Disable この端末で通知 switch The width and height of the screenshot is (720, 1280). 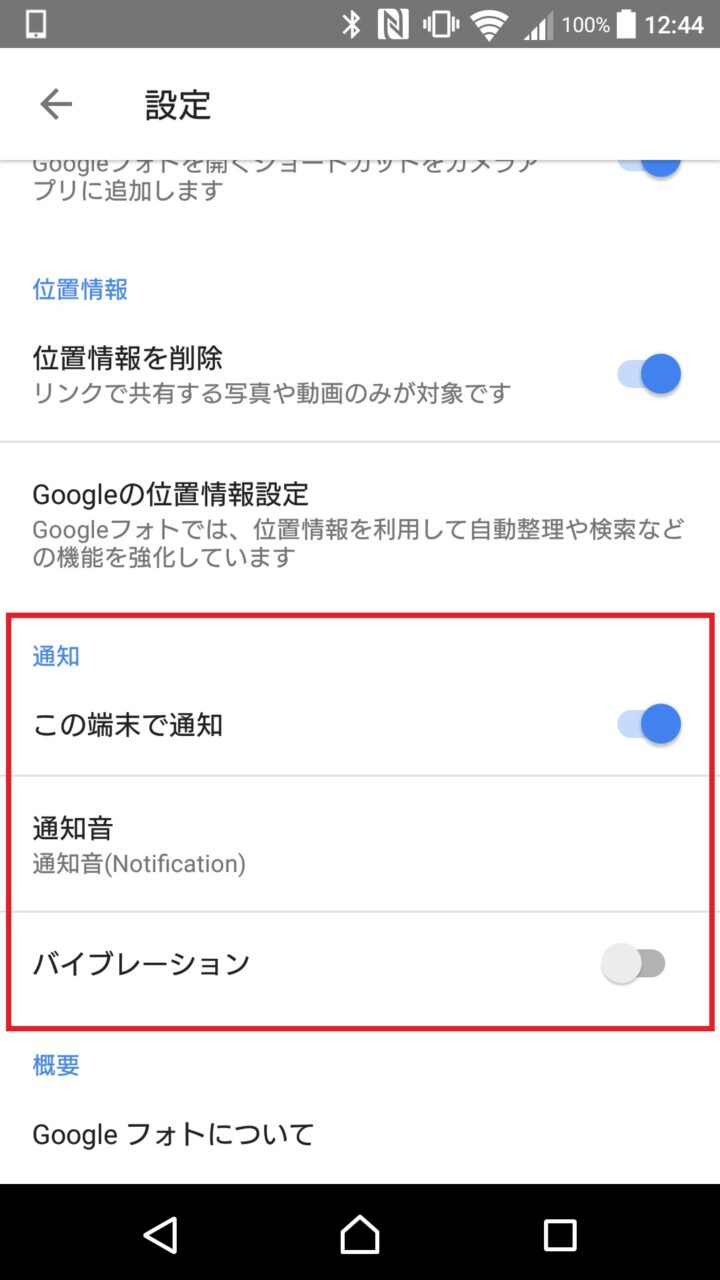pyautogui.click(x=649, y=725)
